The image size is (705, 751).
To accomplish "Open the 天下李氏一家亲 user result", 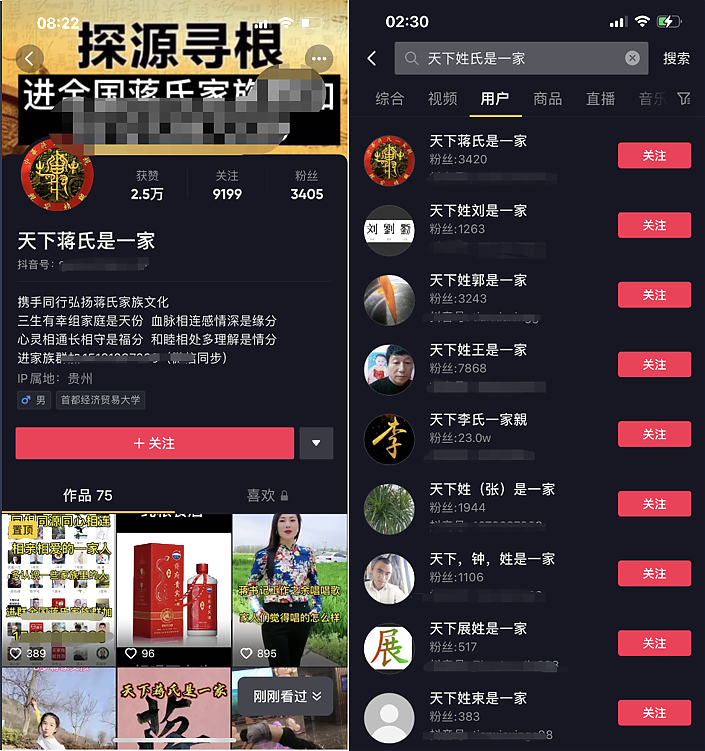I will coord(478,420).
